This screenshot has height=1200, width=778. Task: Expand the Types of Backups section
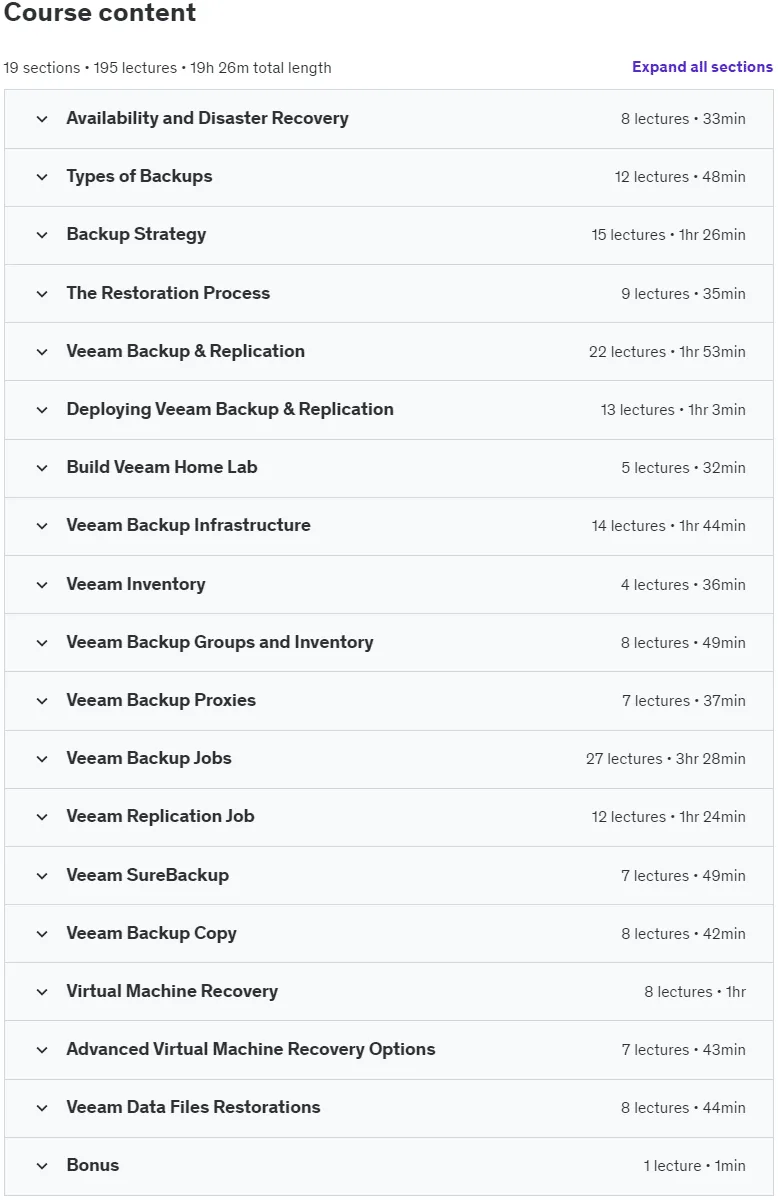click(x=389, y=177)
